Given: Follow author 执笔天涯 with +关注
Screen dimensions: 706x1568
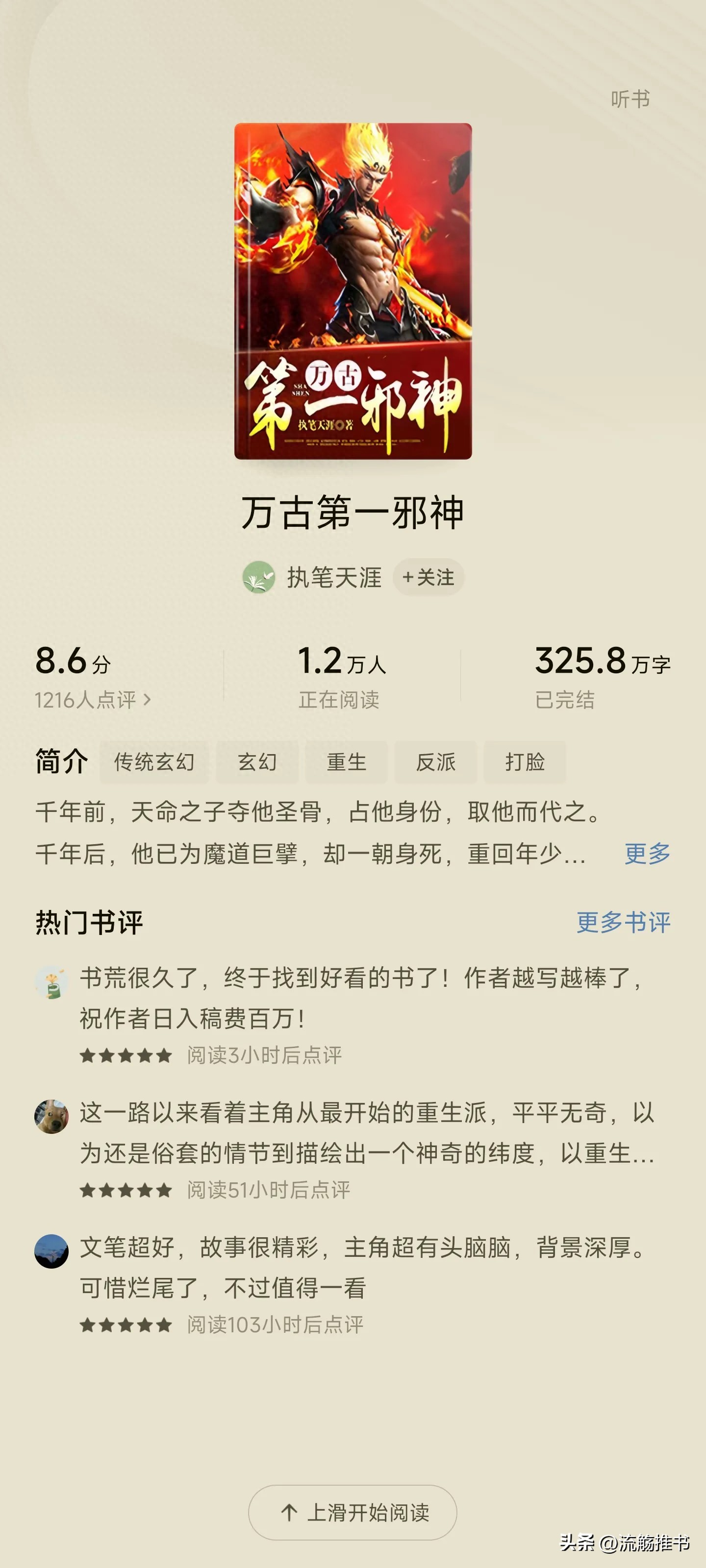Looking at the screenshot, I should coord(428,577).
